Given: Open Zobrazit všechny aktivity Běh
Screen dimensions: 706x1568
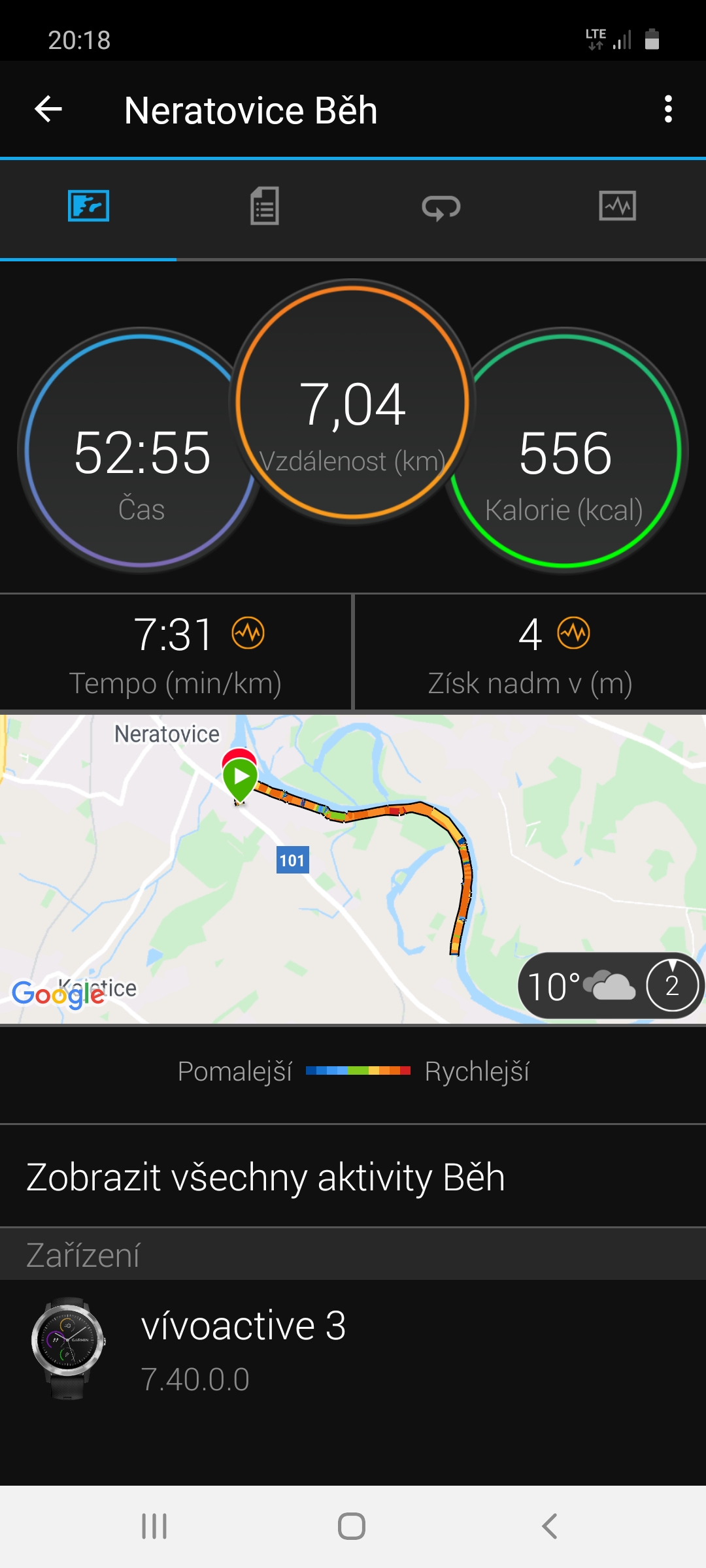Looking at the screenshot, I should click(353, 1177).
